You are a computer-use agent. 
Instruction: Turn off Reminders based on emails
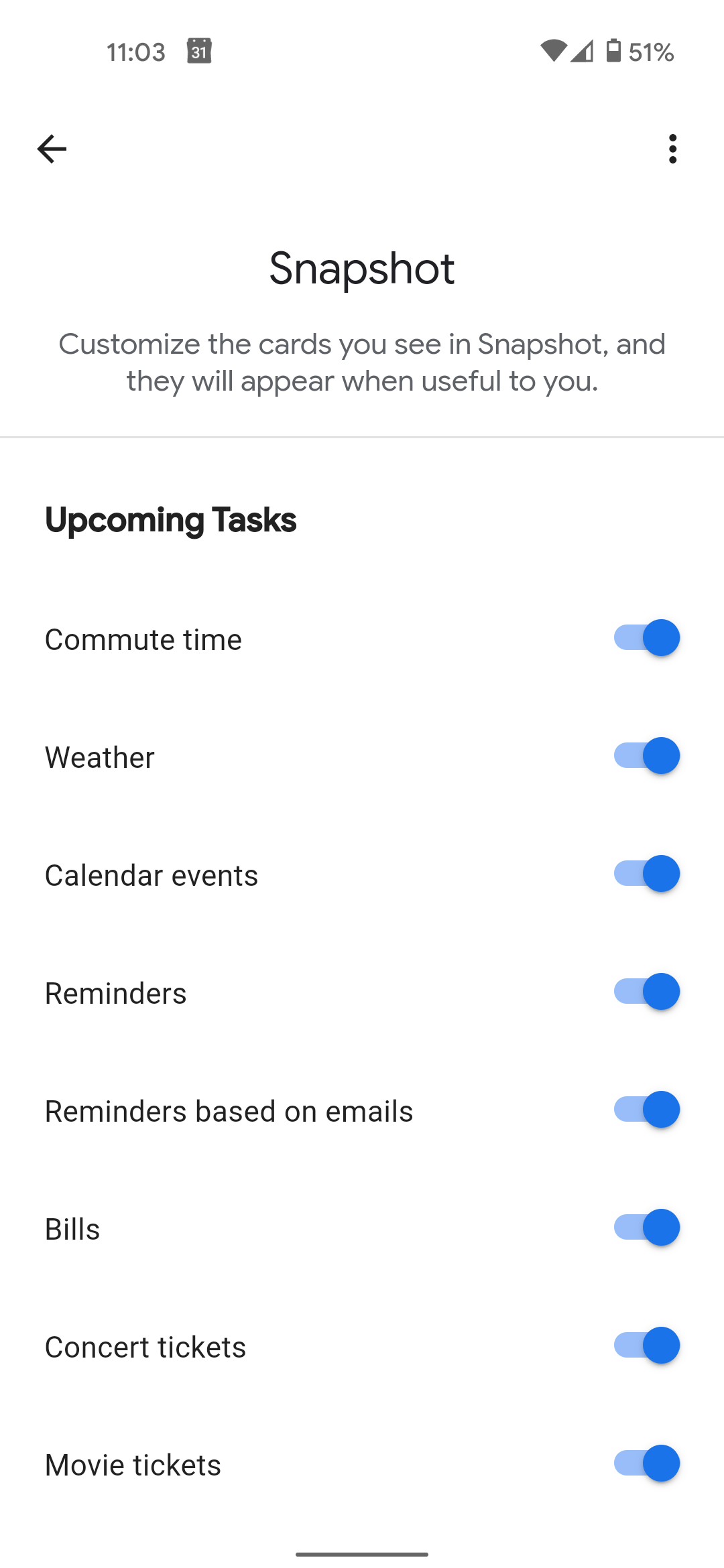(646, 1110)
